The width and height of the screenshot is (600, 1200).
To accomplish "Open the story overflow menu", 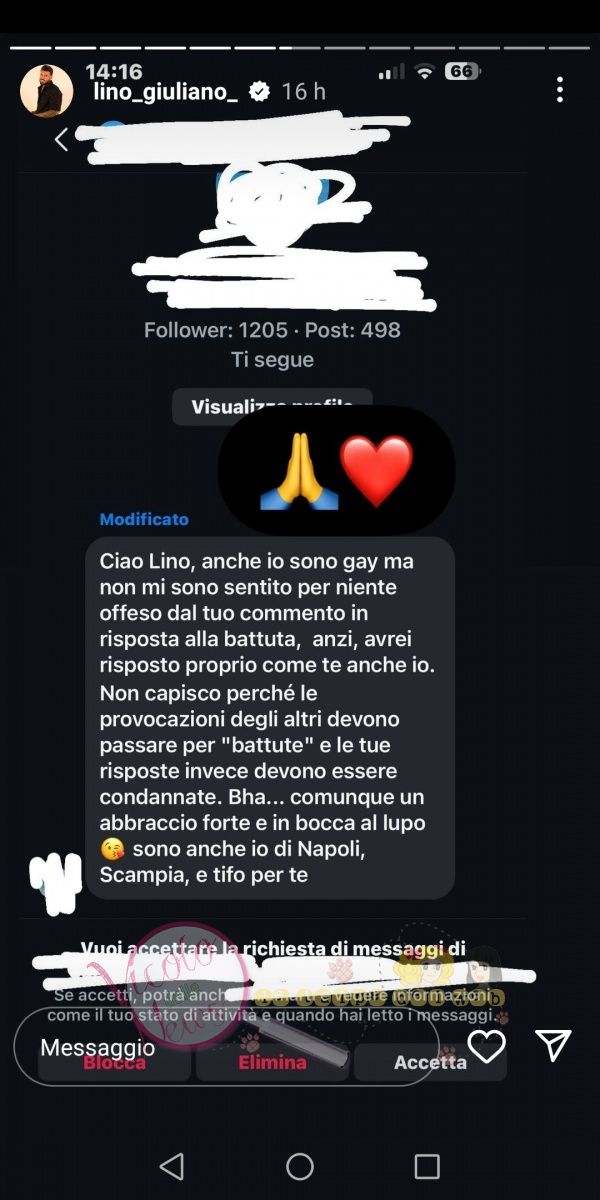I will (x=560, y=90).
